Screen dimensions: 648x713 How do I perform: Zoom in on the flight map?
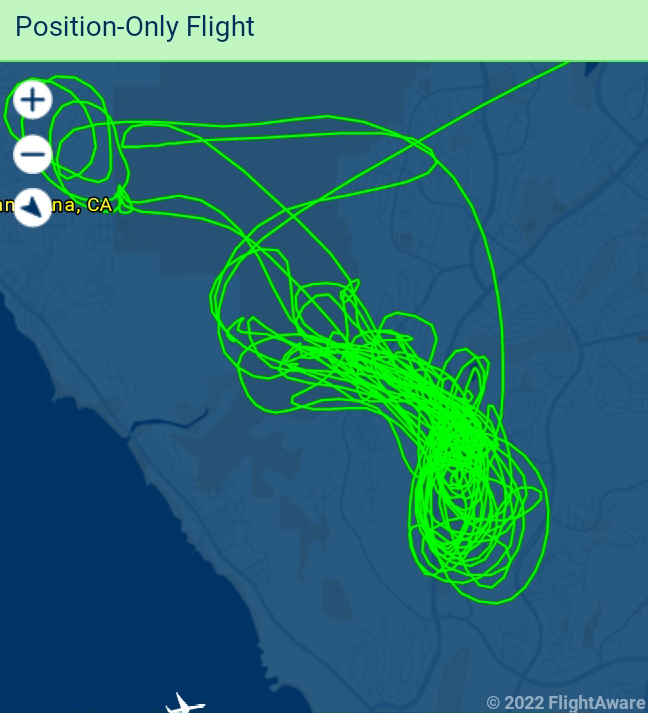tap(33, 100)
